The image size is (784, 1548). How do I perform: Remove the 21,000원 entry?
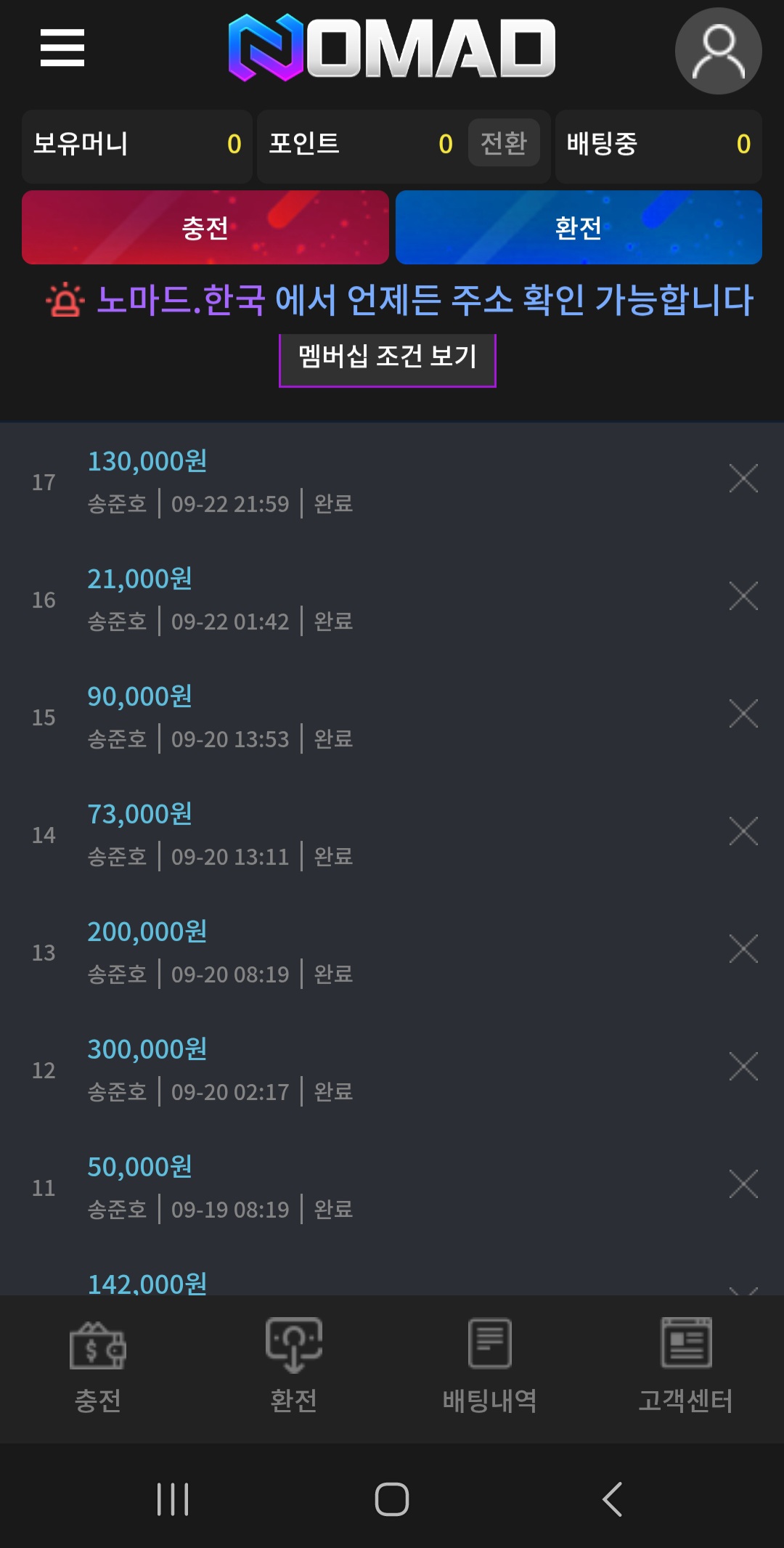pyautogui.click(x=743, y=596)
